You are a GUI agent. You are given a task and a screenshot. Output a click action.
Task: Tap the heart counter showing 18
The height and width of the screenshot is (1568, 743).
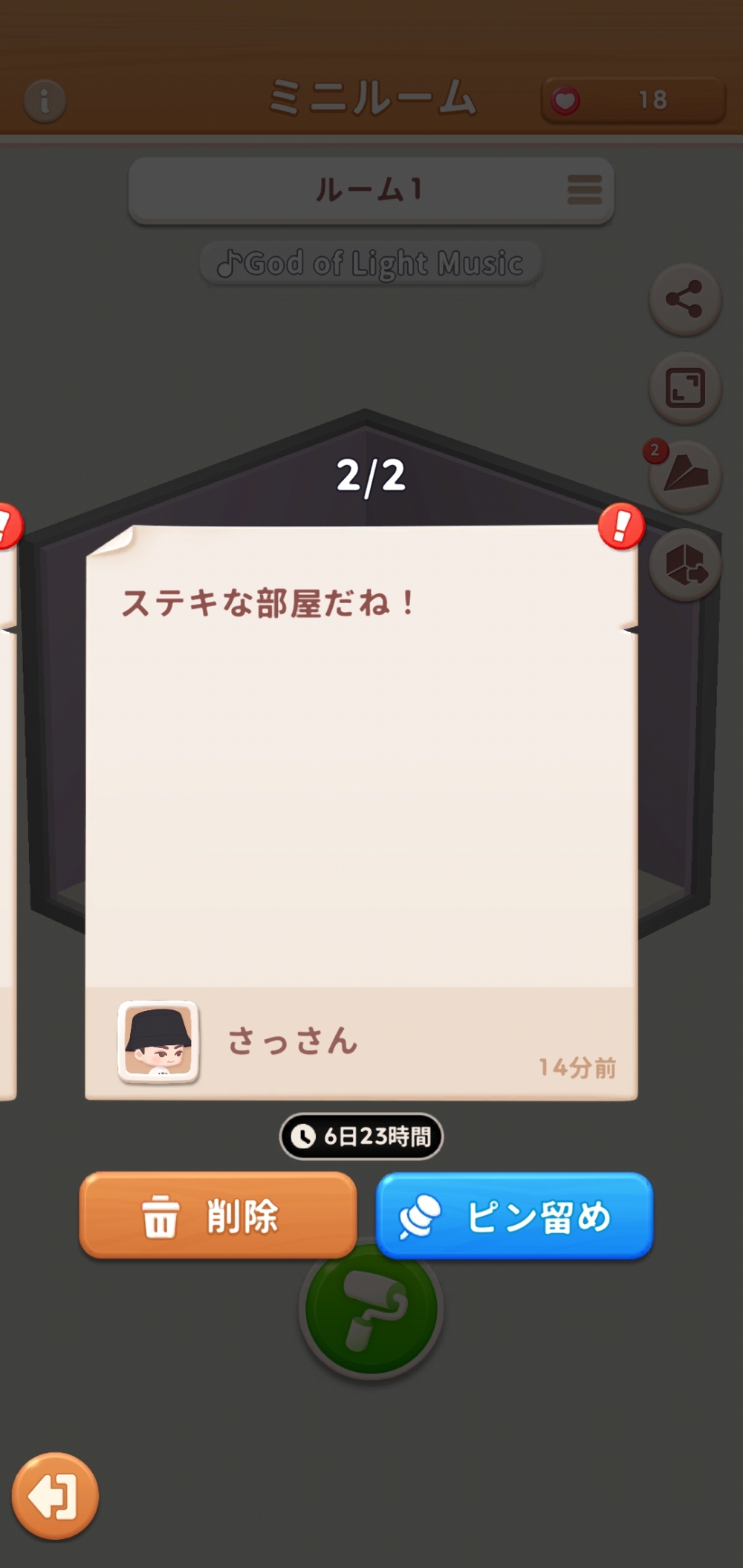coord(633,100)
